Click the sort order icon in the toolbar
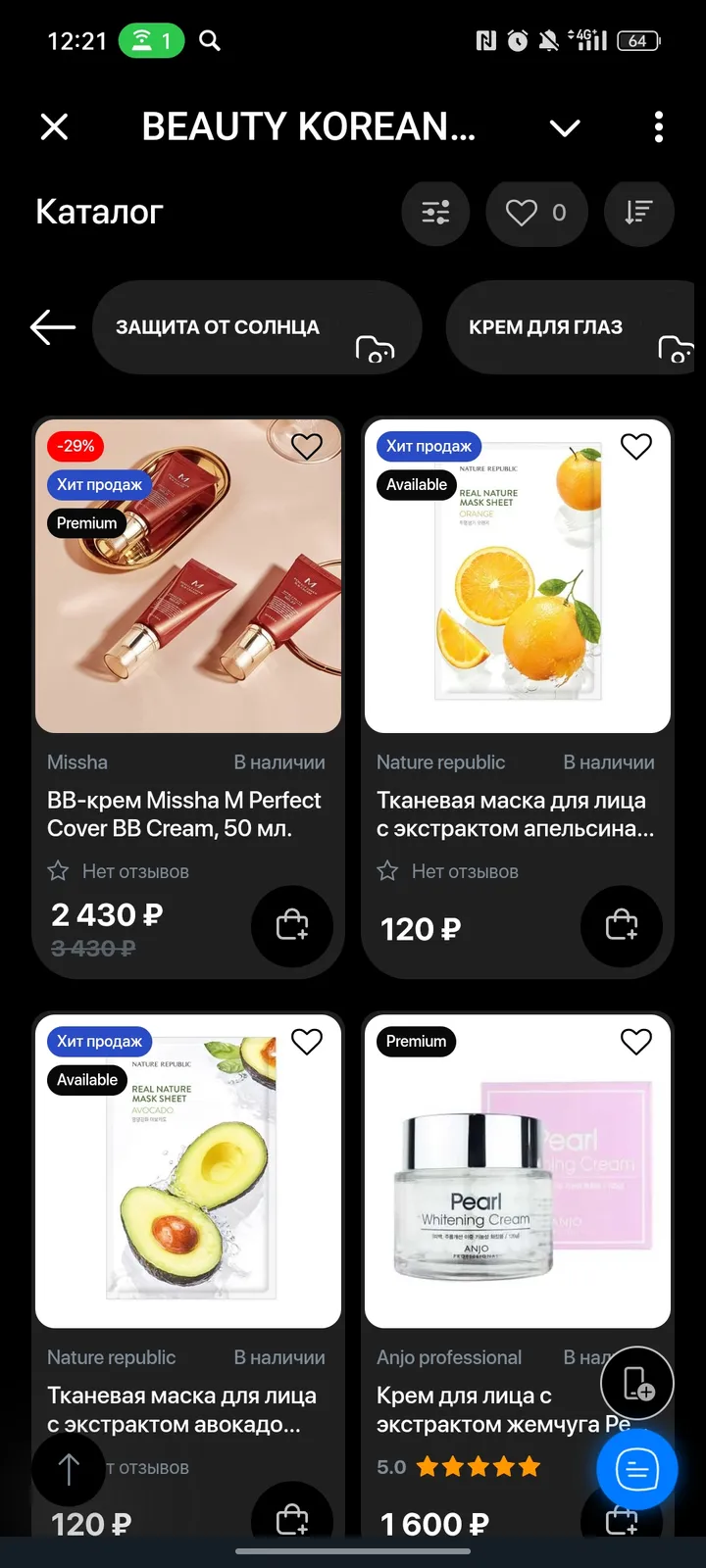Screen dimensions: 706x1568 click(638, 213)
